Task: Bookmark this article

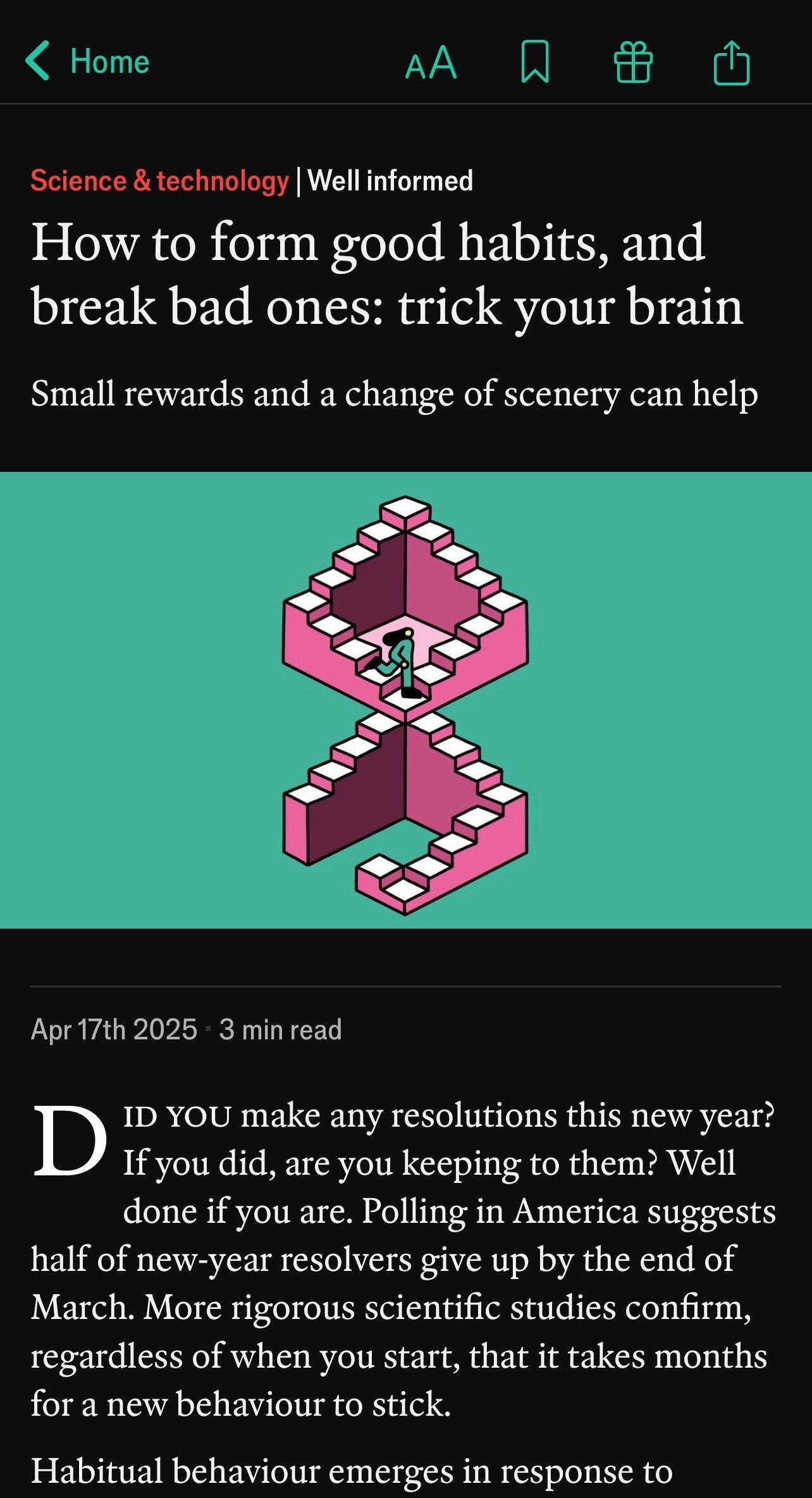Action: (534, 62)
